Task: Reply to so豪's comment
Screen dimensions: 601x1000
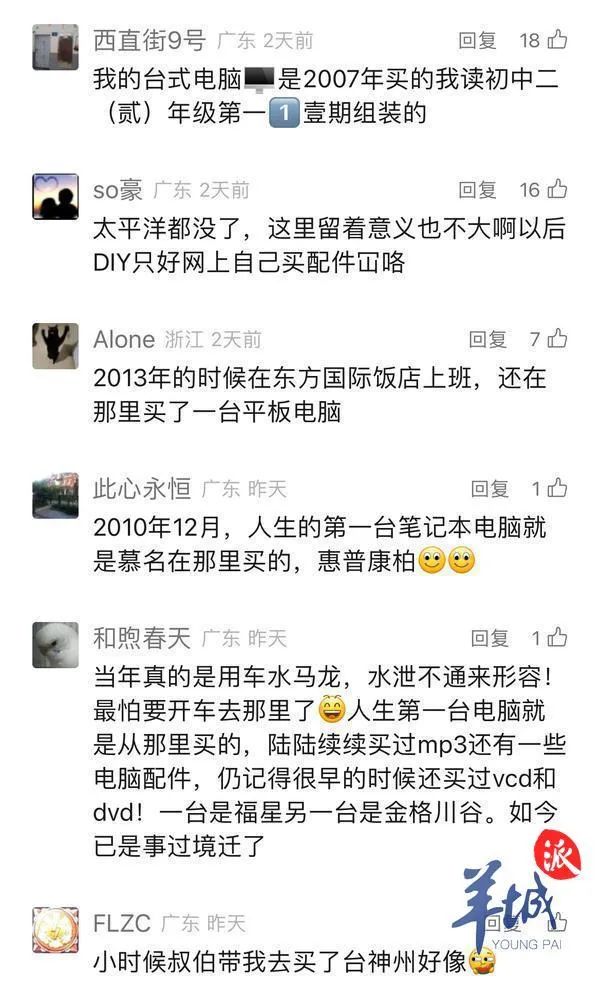Action: click(477, 190)
